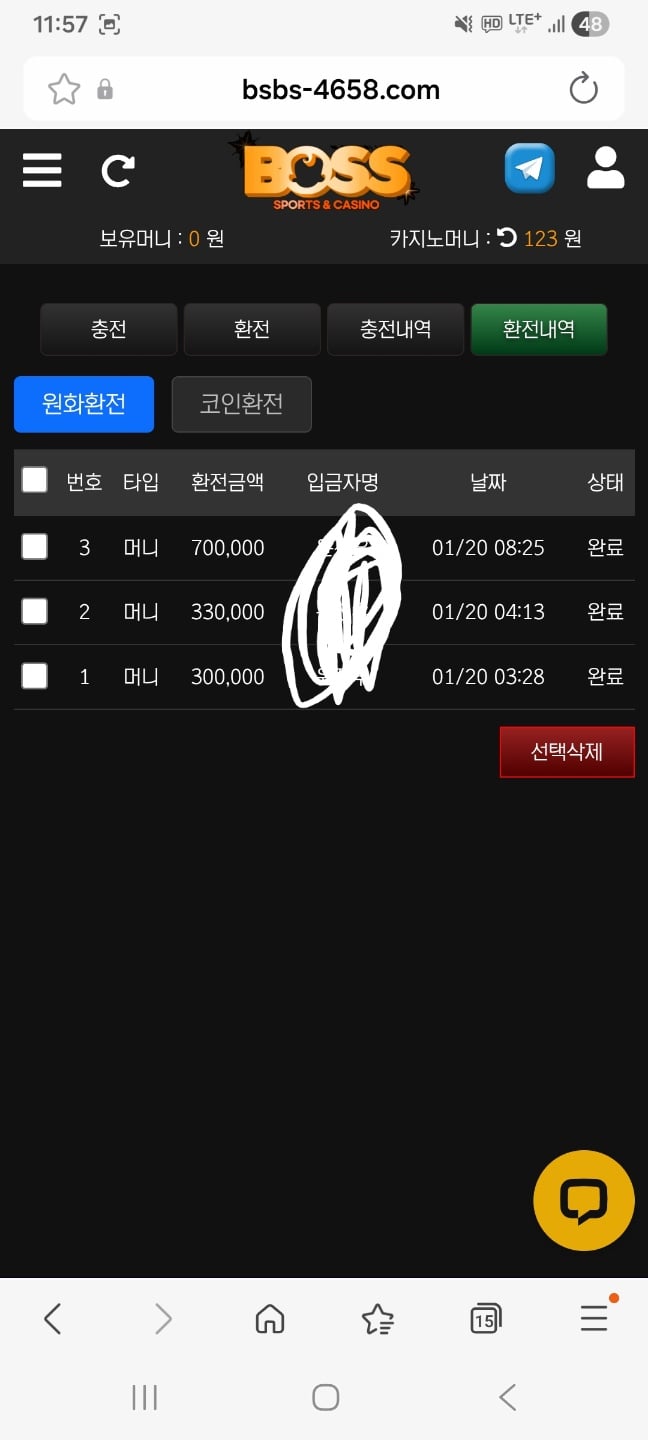Tap the 선택삭제 button
The image size is (648, 1440).
(x=567, y=752)
